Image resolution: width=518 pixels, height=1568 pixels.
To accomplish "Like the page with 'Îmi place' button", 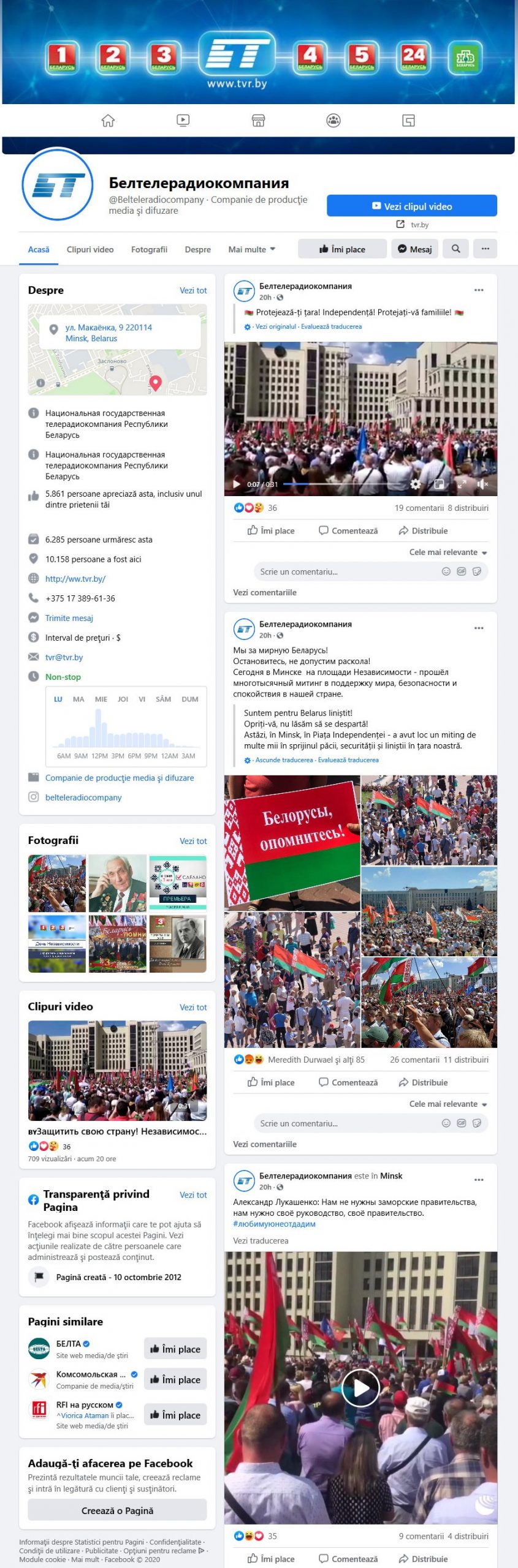I will pyautogui.click(x=342, y=249).
